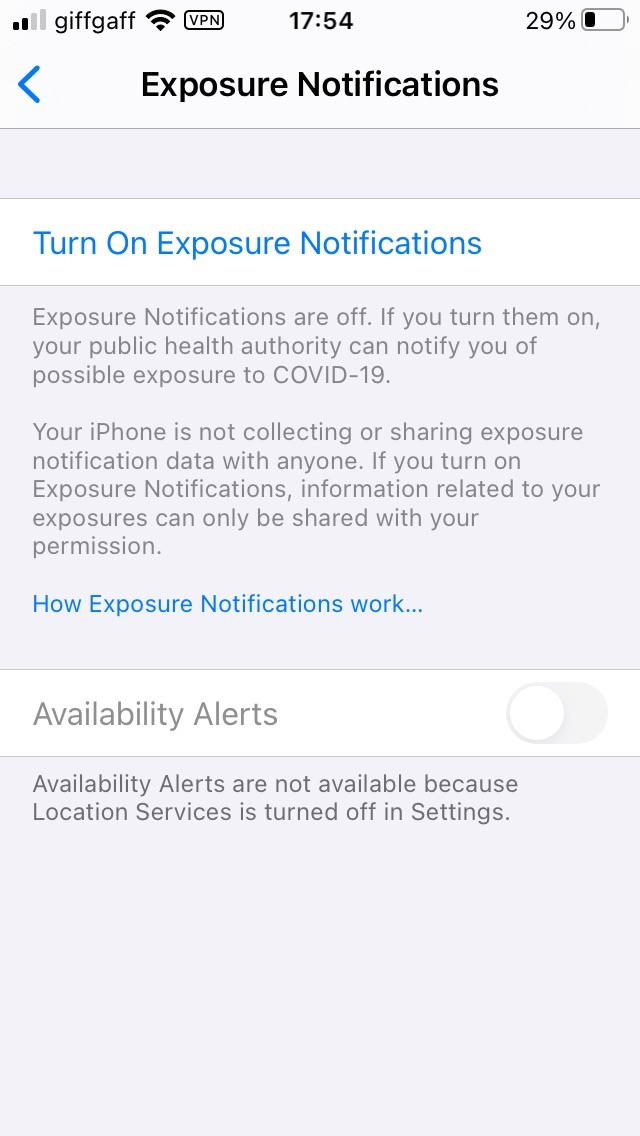Open How Exposure Notifications work link
Viewport: 640px width, 1136px height.
228,604
